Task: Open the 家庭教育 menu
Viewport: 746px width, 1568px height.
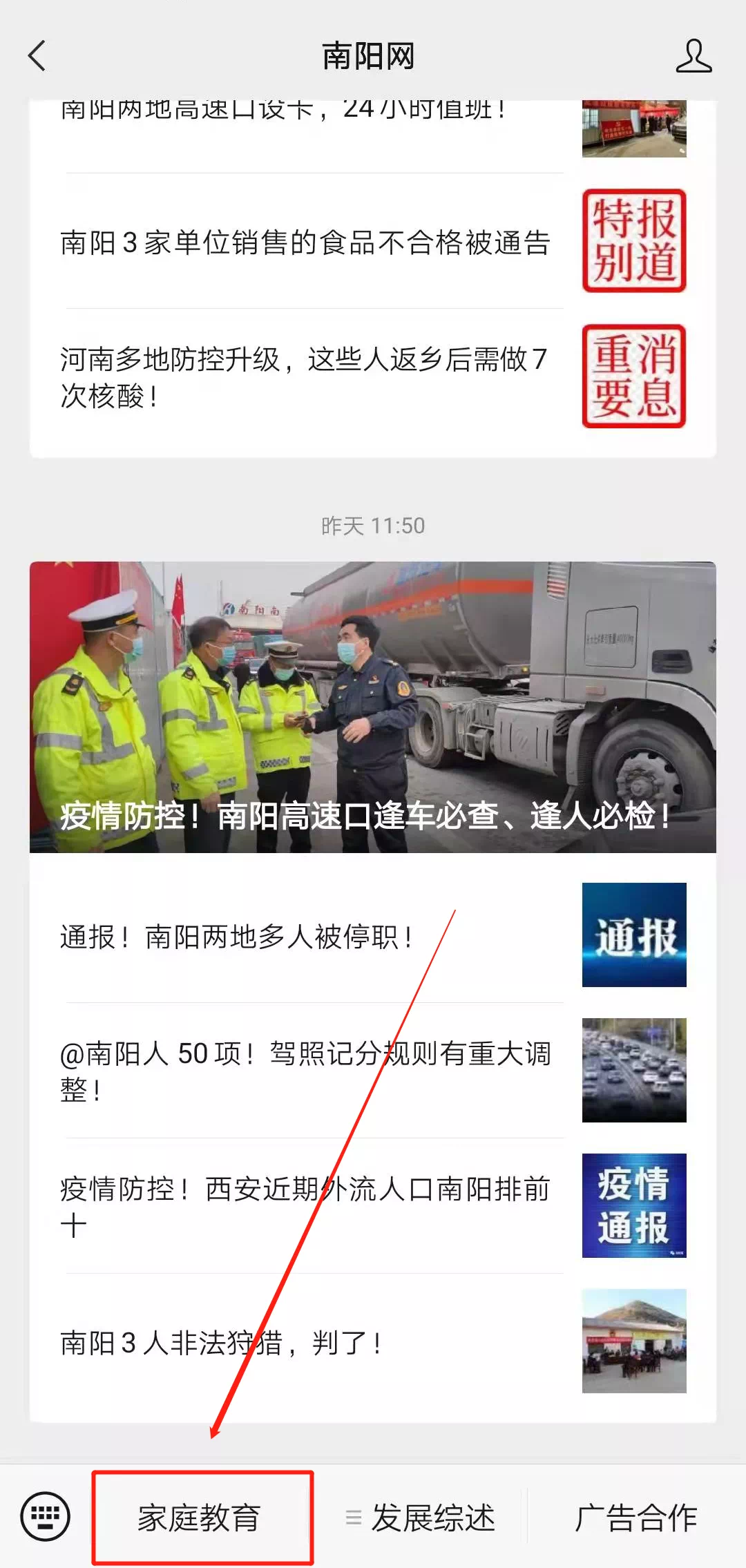Action: click(200, 1518)
